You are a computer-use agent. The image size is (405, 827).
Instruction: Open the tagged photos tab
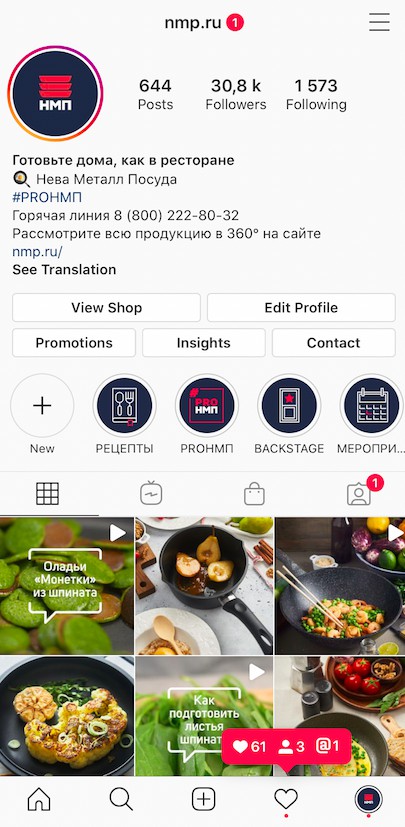(x=359, y=494)
